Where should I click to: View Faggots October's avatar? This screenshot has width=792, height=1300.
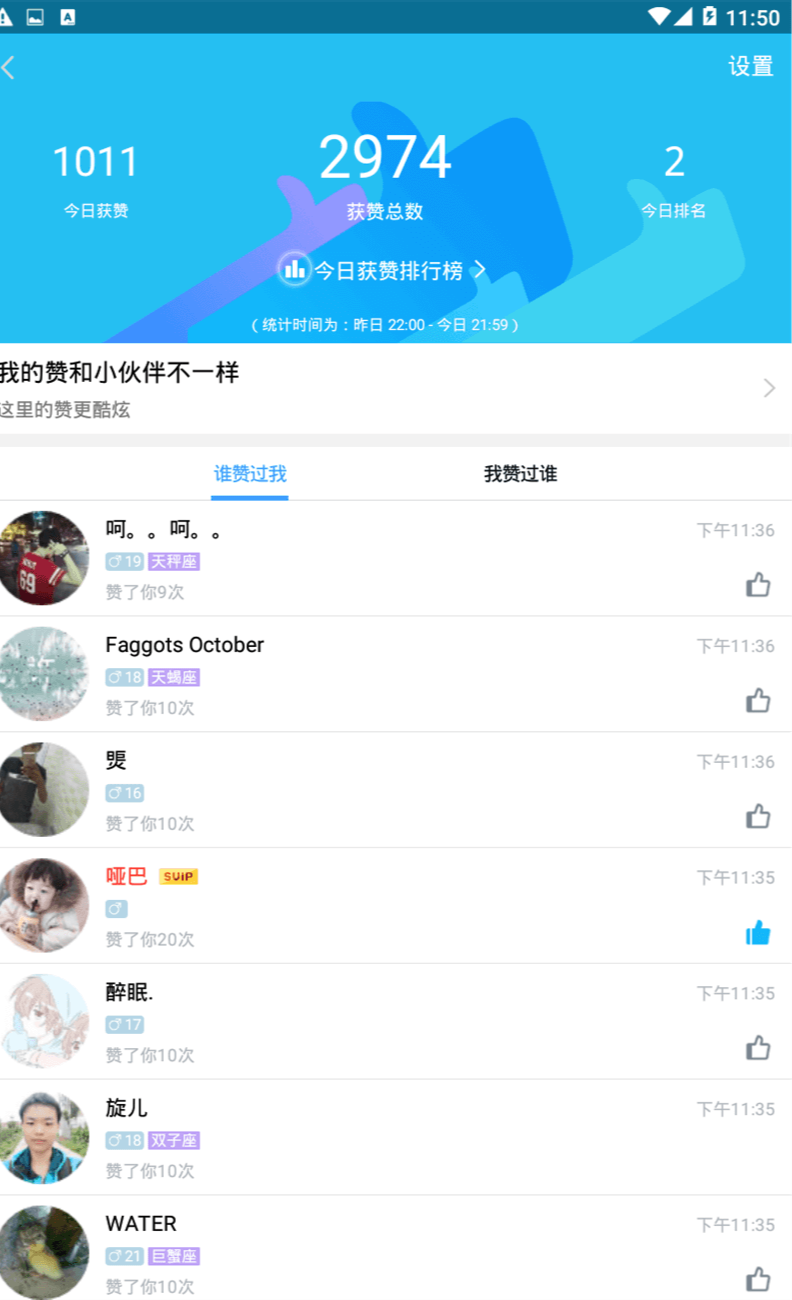(43, 674)
